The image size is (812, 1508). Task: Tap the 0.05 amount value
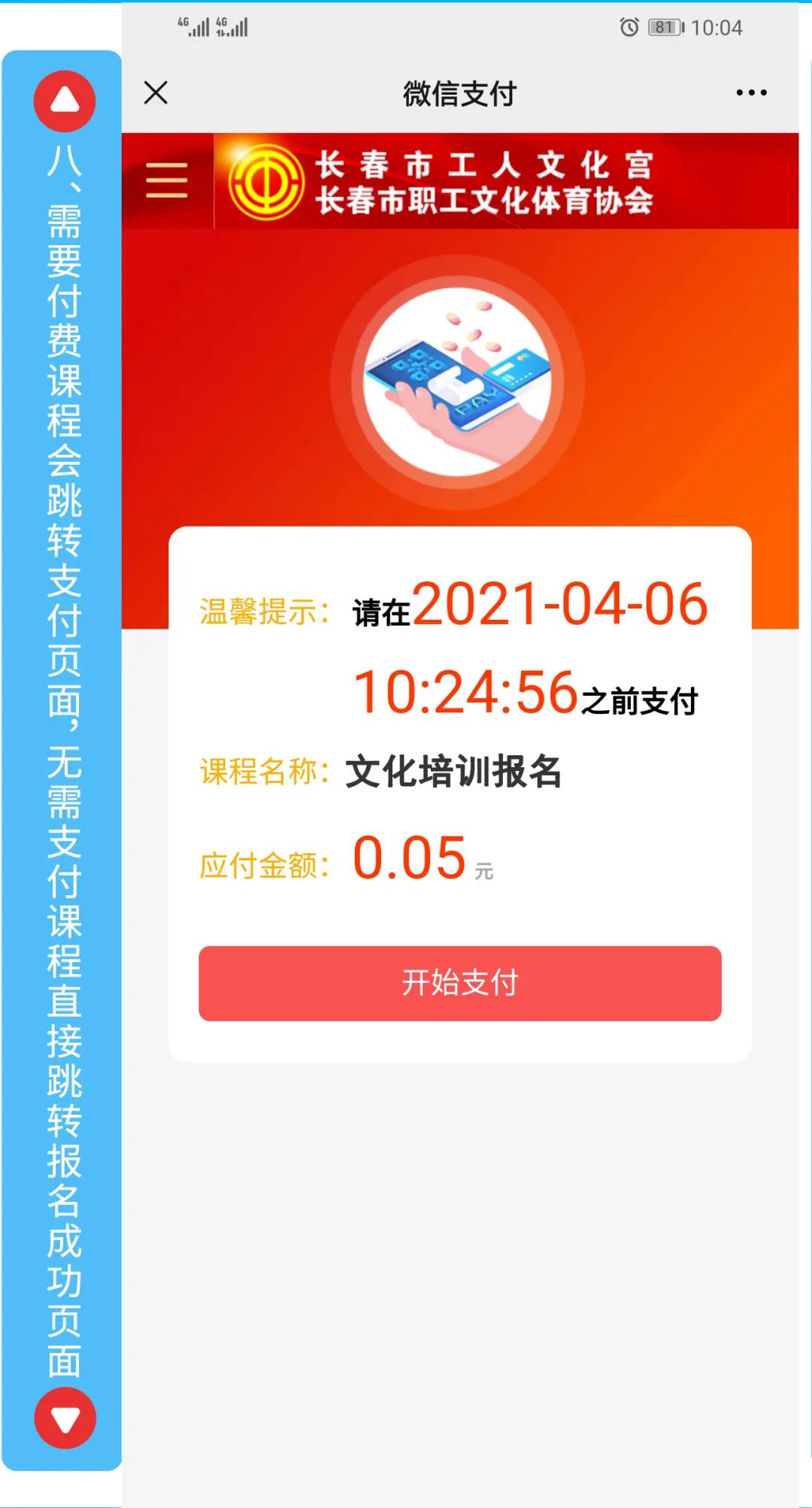pyautogui.click(x=410, y=857)
